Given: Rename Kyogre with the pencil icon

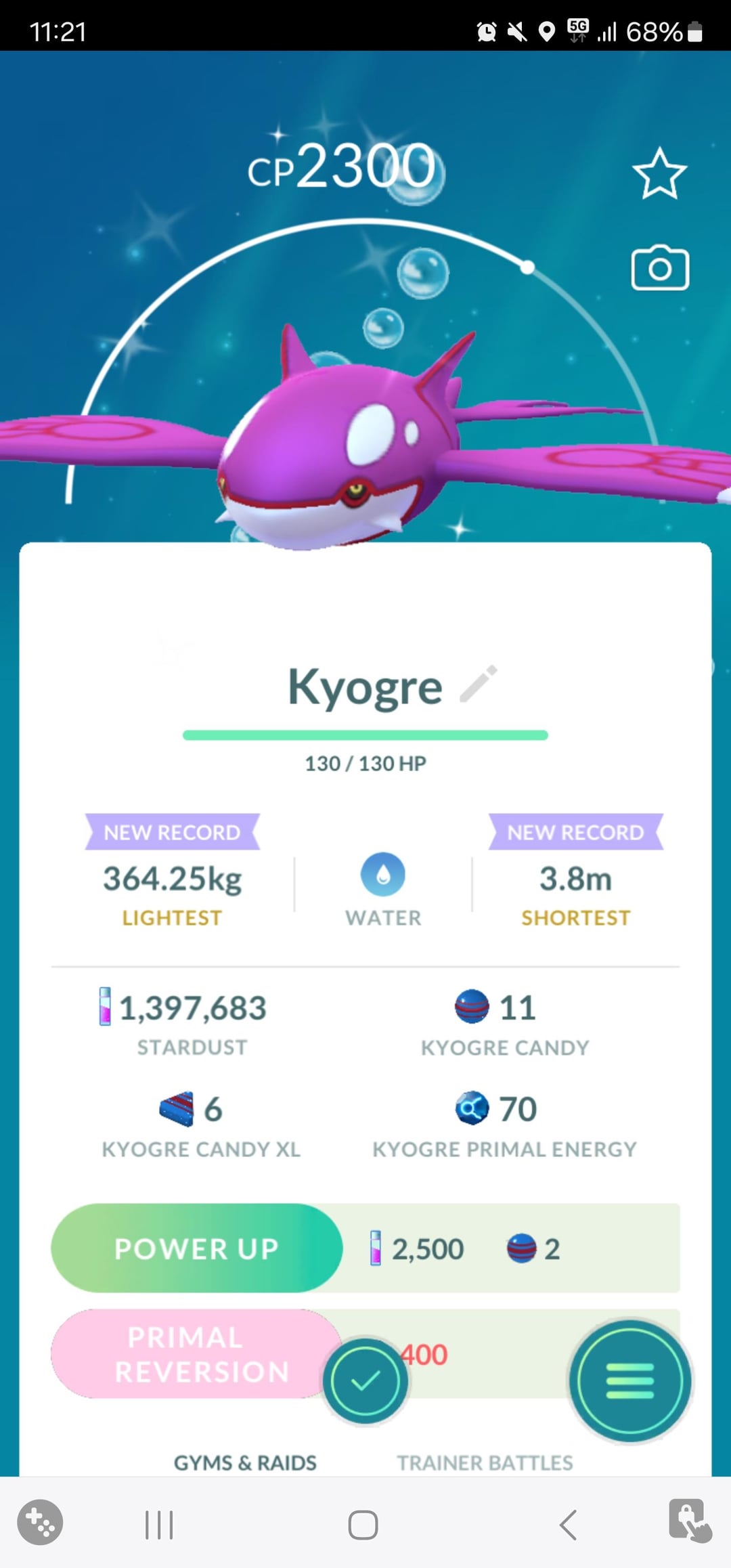Looking at the screenshot, I should [x=479, y=684].
